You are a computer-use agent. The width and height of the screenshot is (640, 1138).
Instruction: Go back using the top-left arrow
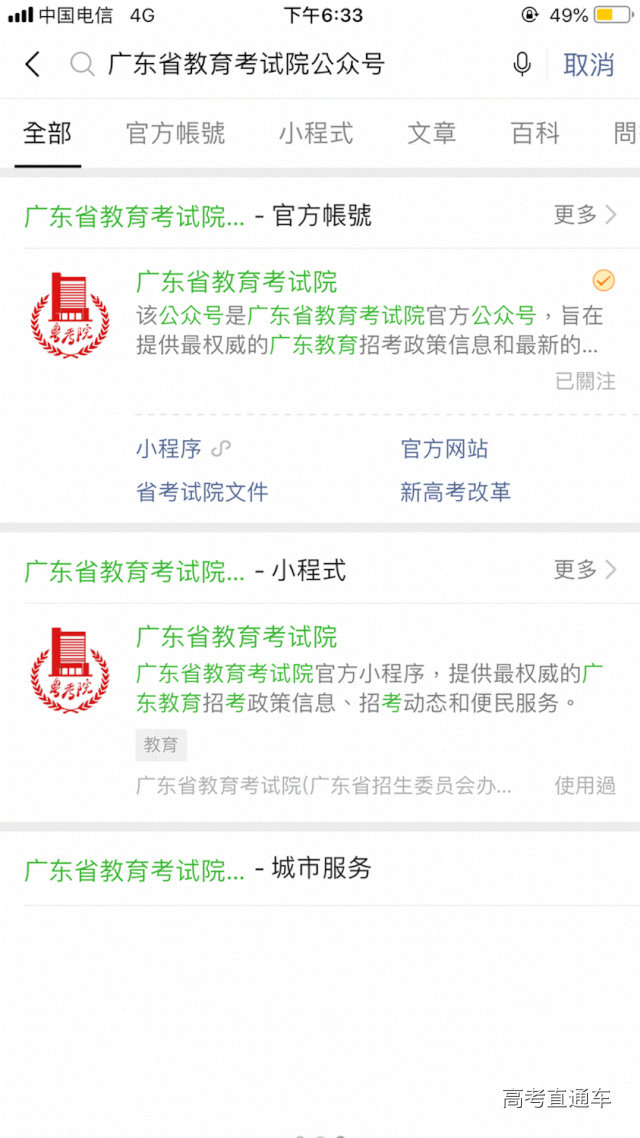[x=33, y=65]
